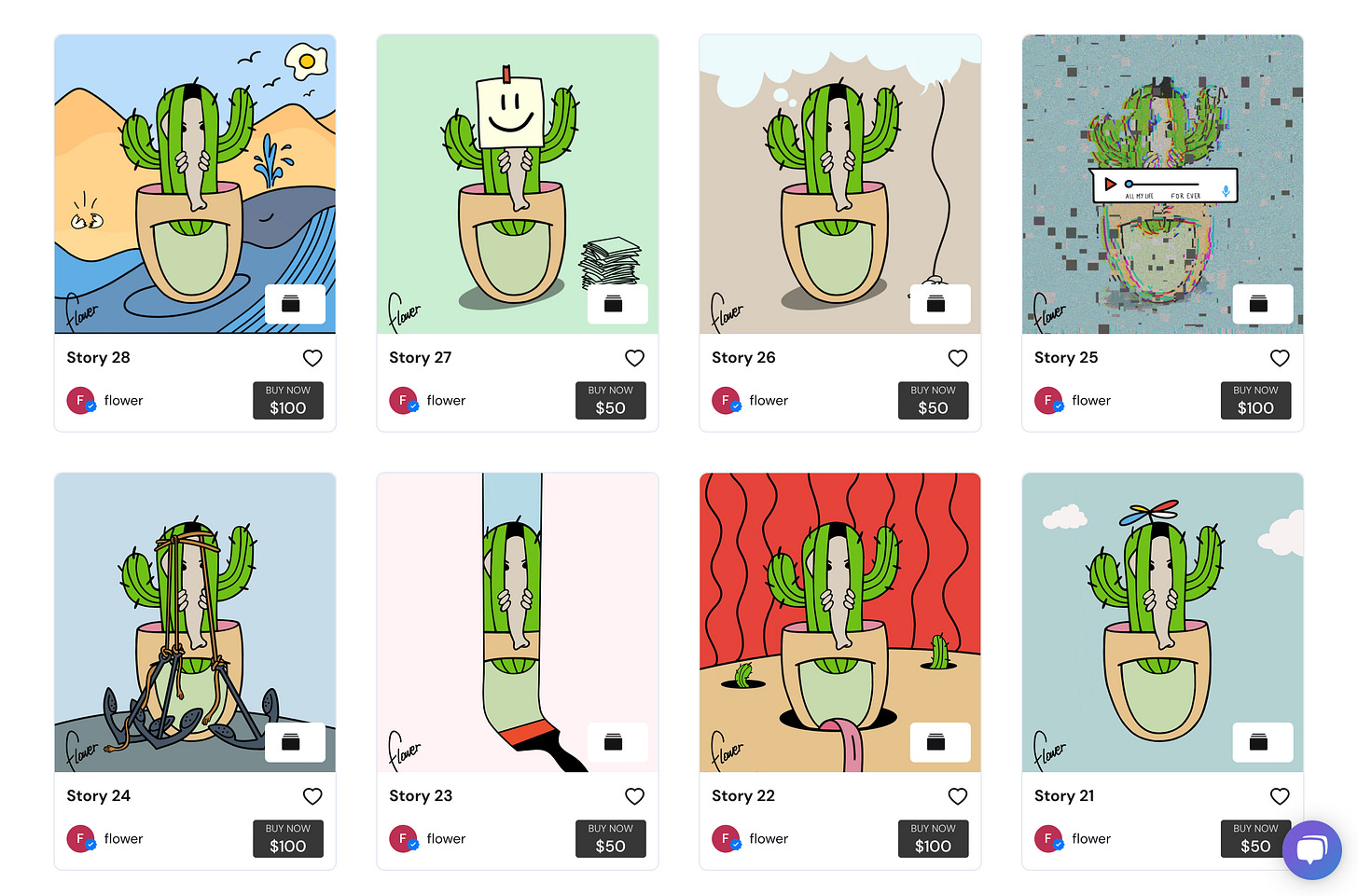Like the Story 22 listing

[958, 796]
